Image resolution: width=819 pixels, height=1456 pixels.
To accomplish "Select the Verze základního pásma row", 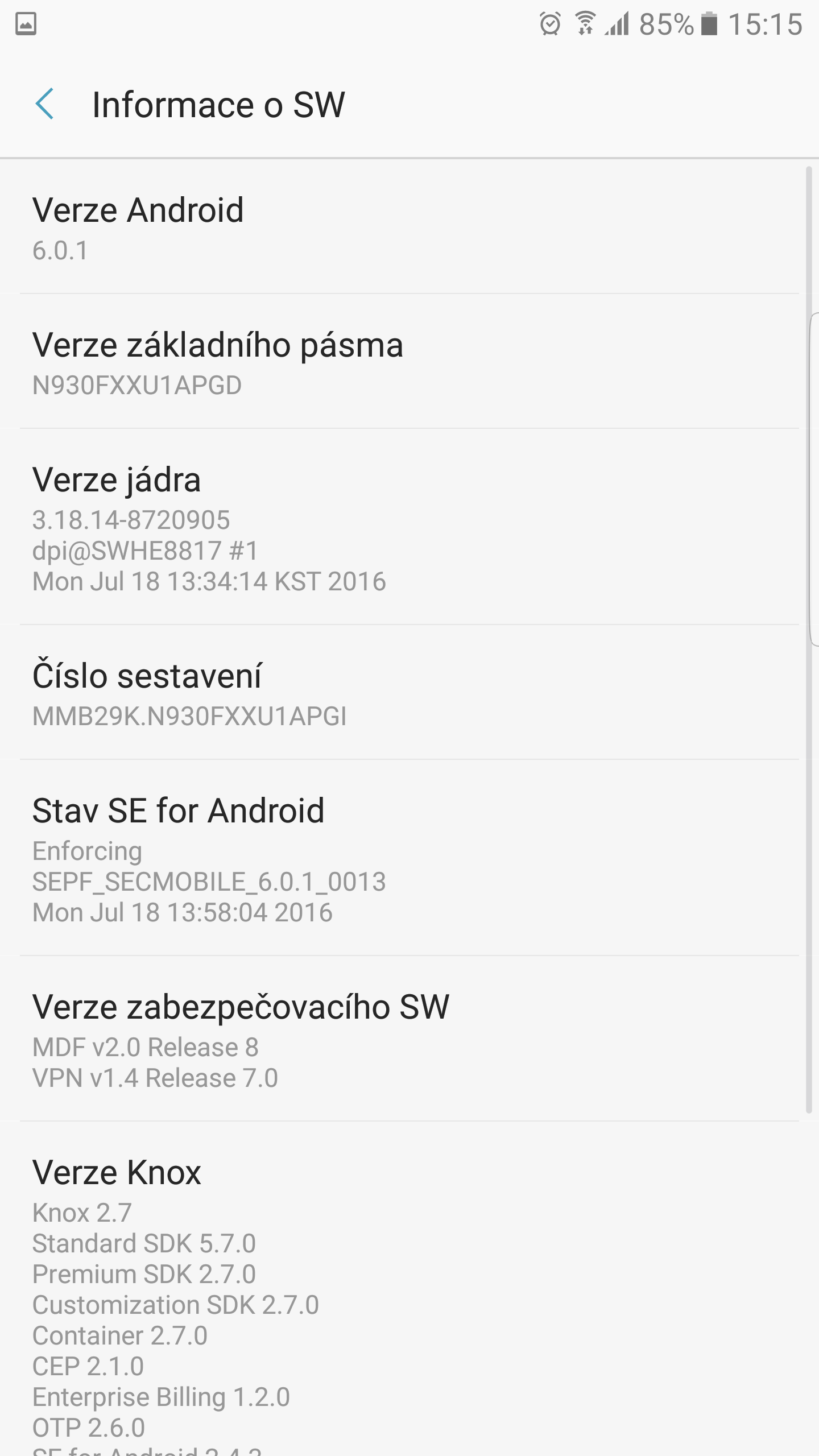I will (x=409, y=362).
